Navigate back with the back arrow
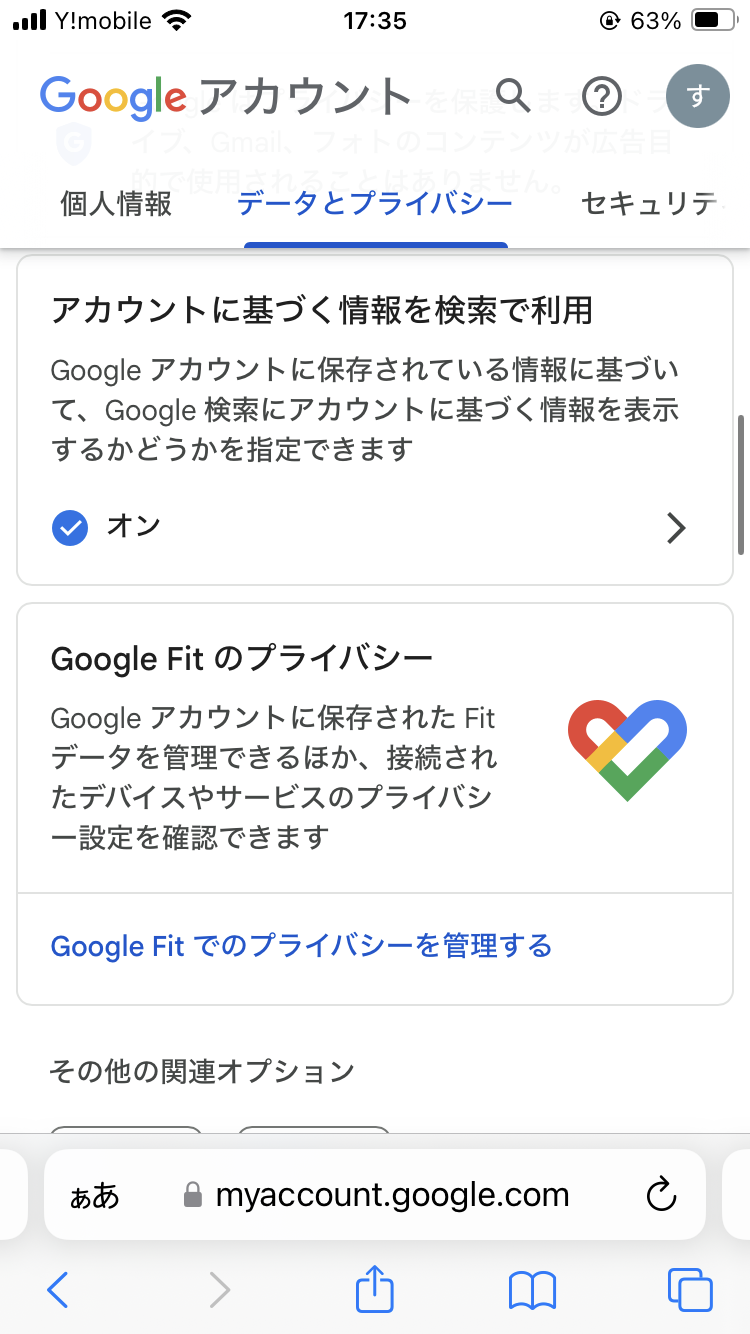Viewport: 750px width, 1334px height. click(57, 1290)
